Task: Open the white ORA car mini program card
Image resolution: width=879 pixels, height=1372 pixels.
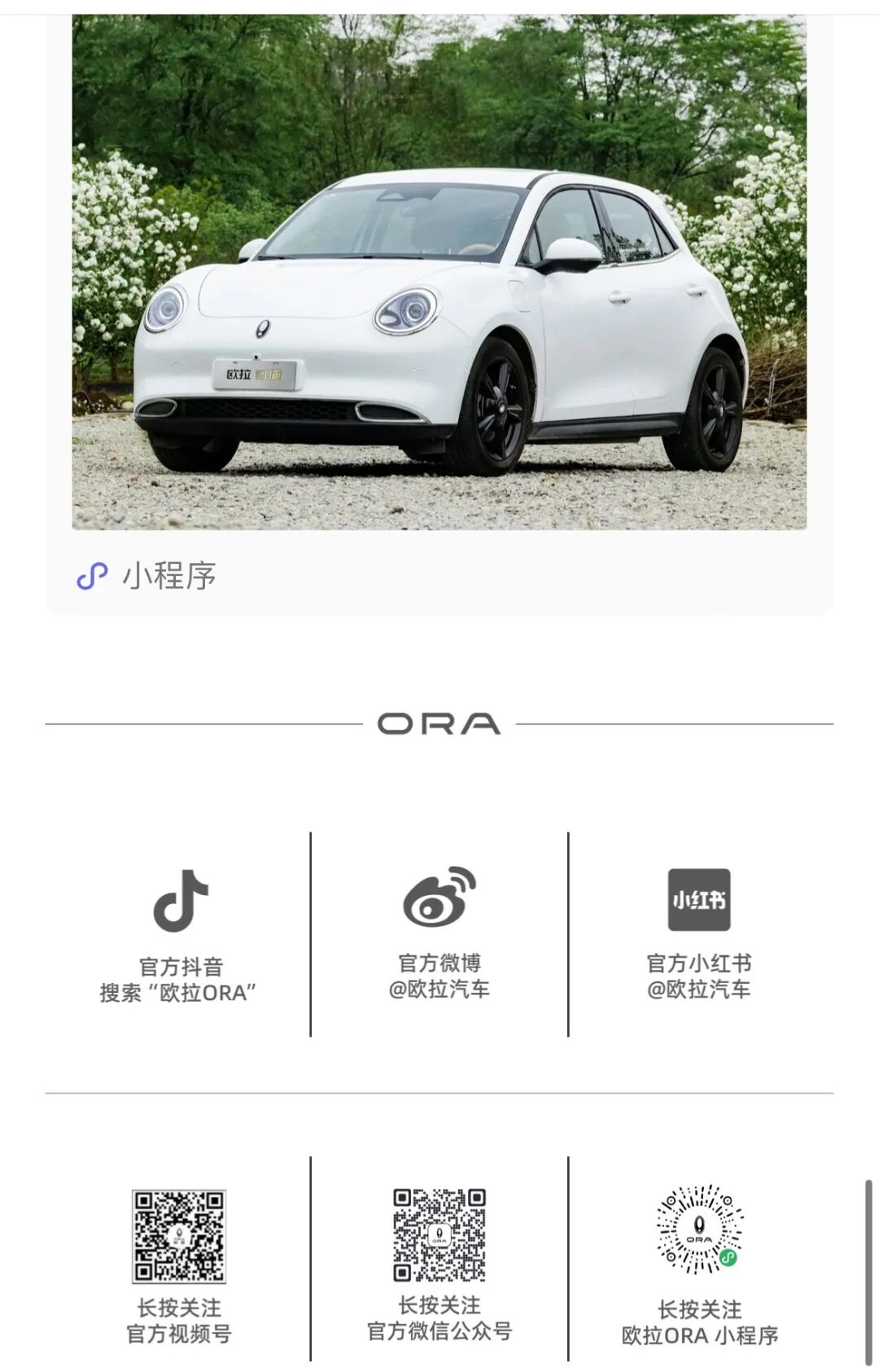Action: pyautogui.click(x=439, y=309)
